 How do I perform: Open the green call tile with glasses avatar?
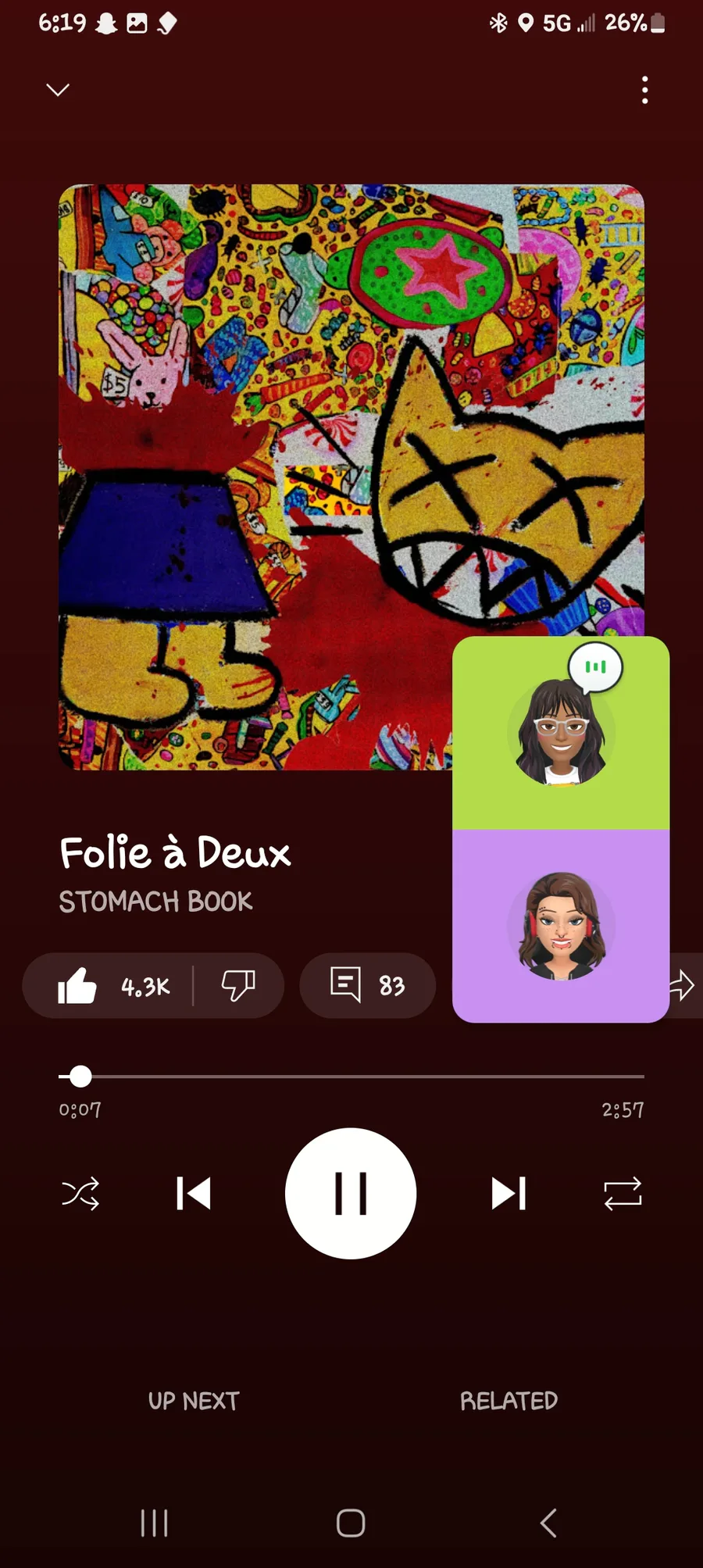click(x=561, y=733)
